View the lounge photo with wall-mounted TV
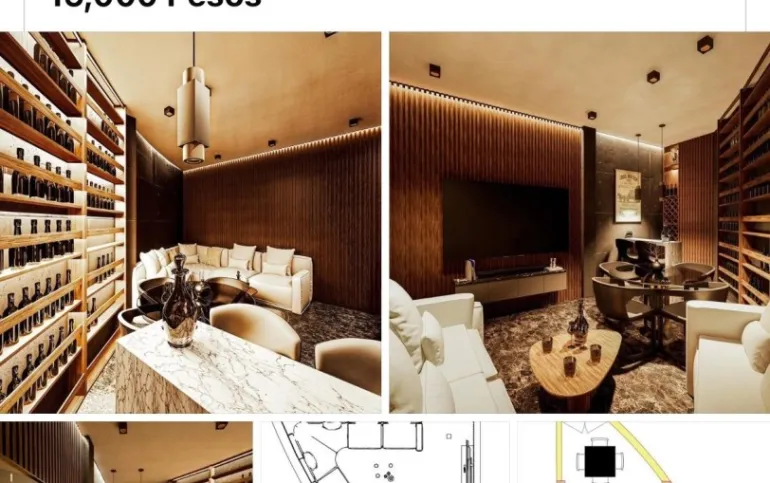770x483 pixels. click(579, 222)
